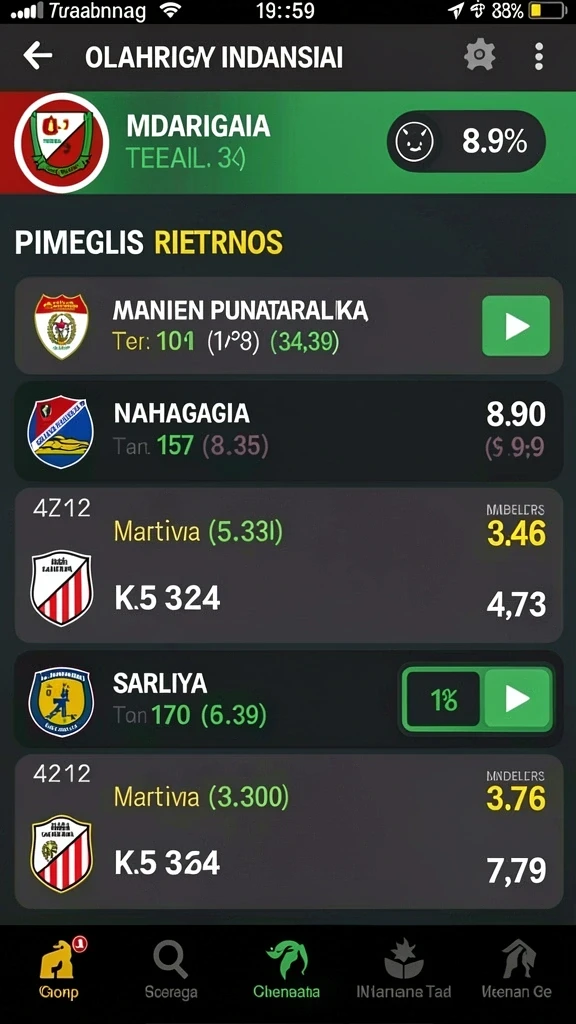Viewport: 576px width, 1024px height.
Task: Go to the Ktenan Ge tab
Action: click(x=517, y=968)
